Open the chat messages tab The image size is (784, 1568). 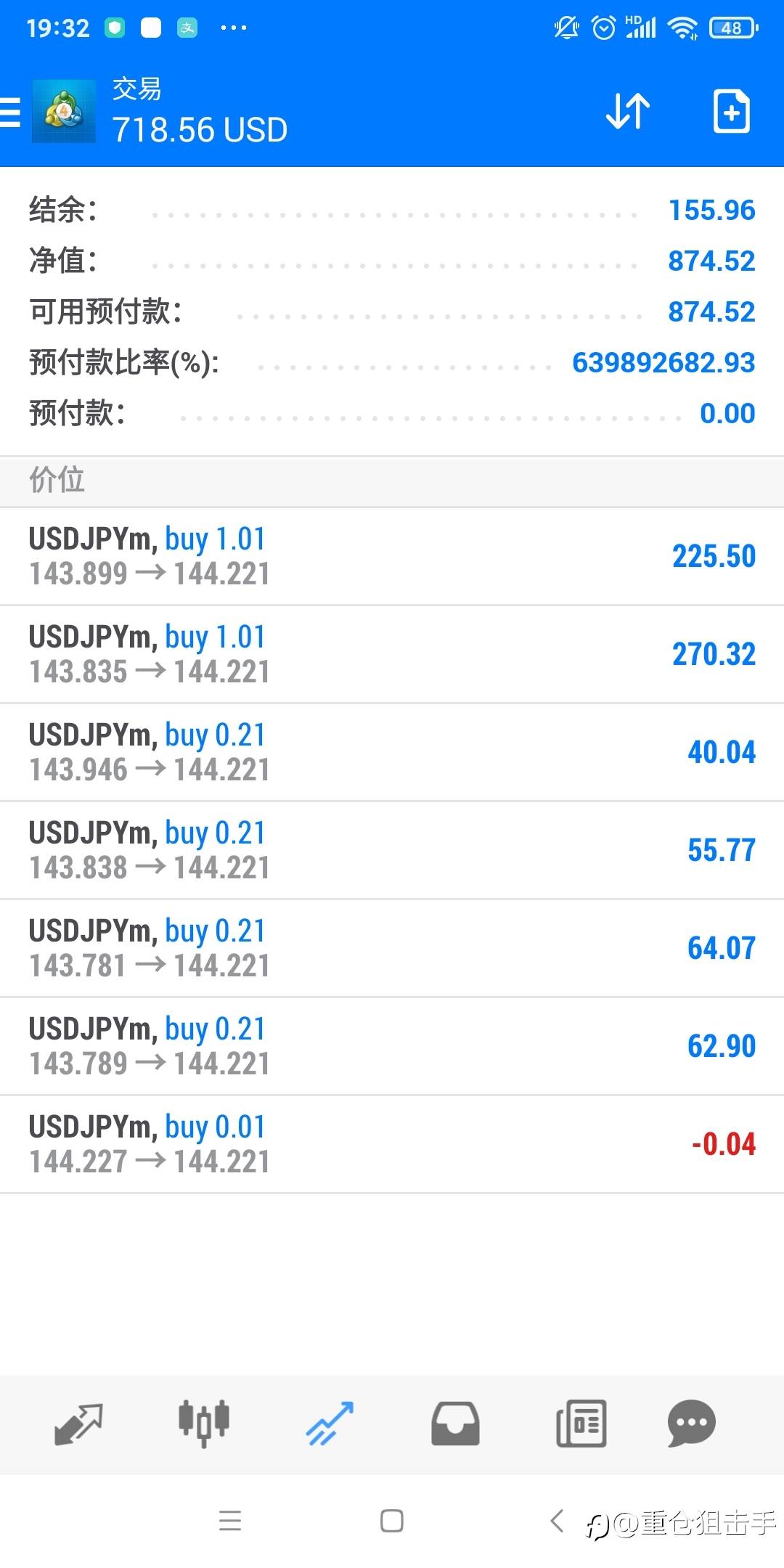pyautogui.click(x=691, y=1424)
